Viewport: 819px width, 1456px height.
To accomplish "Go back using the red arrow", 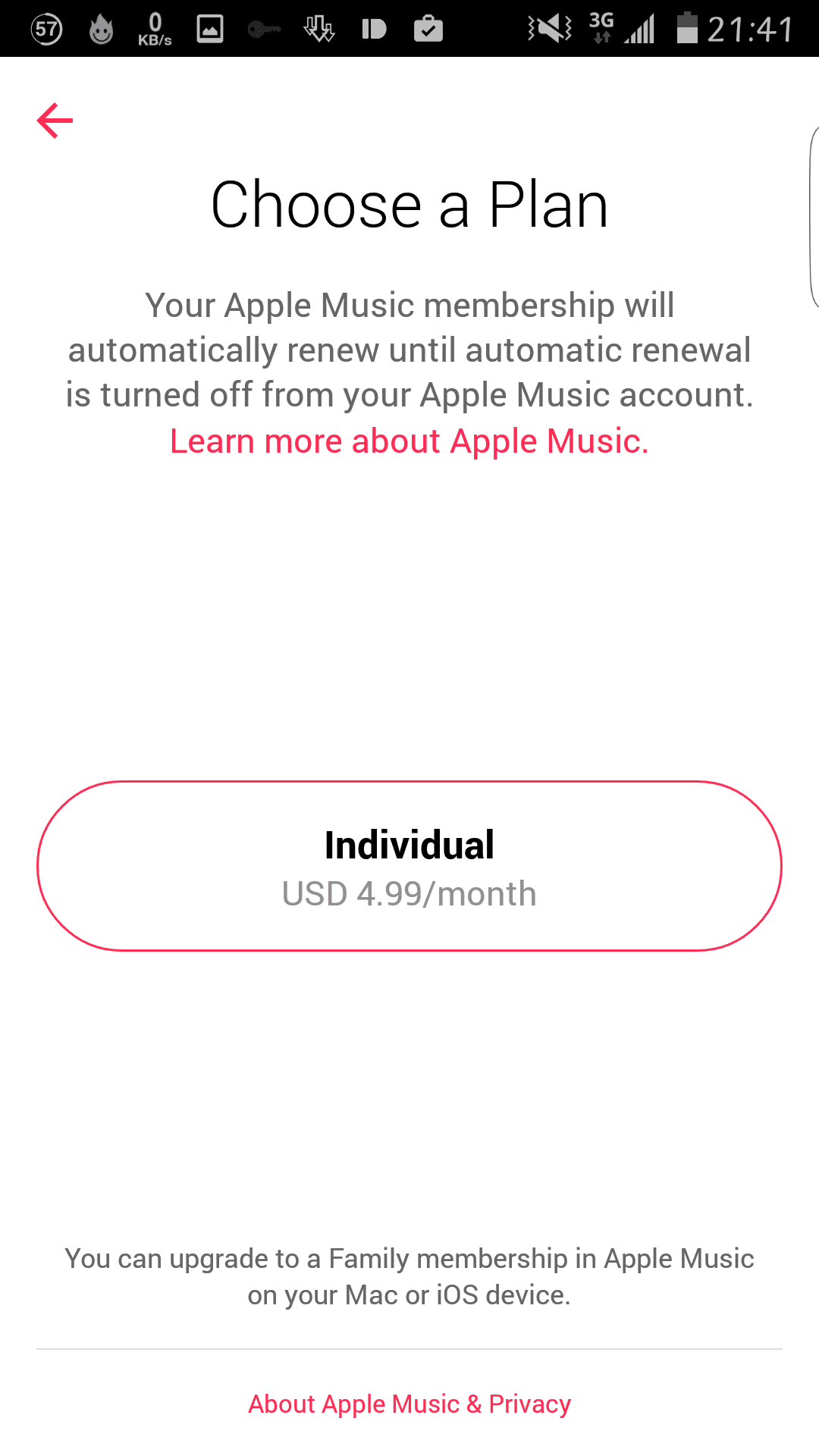I will (x=55, y=121).
